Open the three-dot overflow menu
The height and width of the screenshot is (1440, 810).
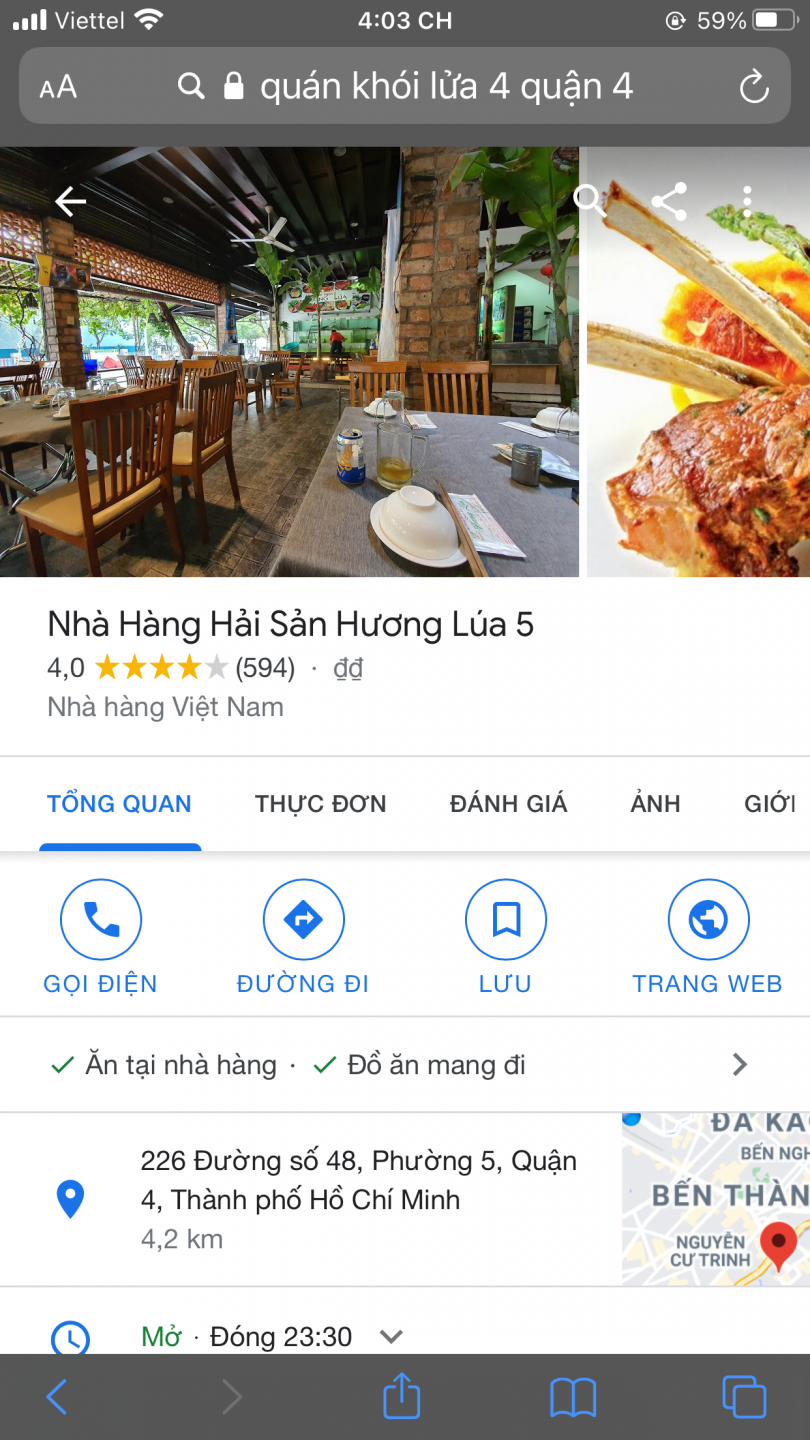[748, 201]
